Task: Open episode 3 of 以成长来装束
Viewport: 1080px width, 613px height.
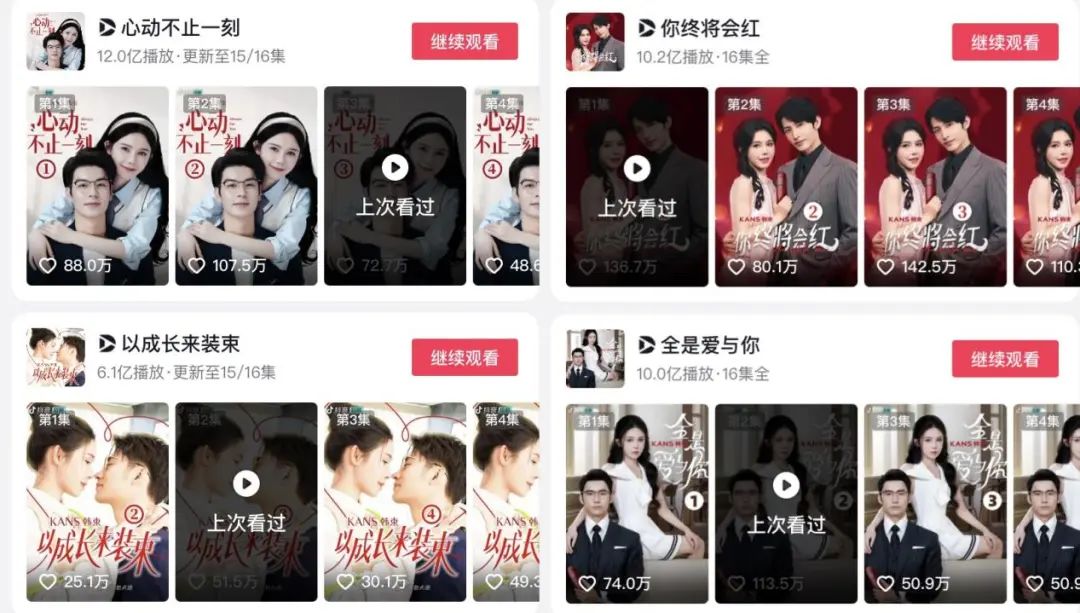Action: (x=395, y=502)
